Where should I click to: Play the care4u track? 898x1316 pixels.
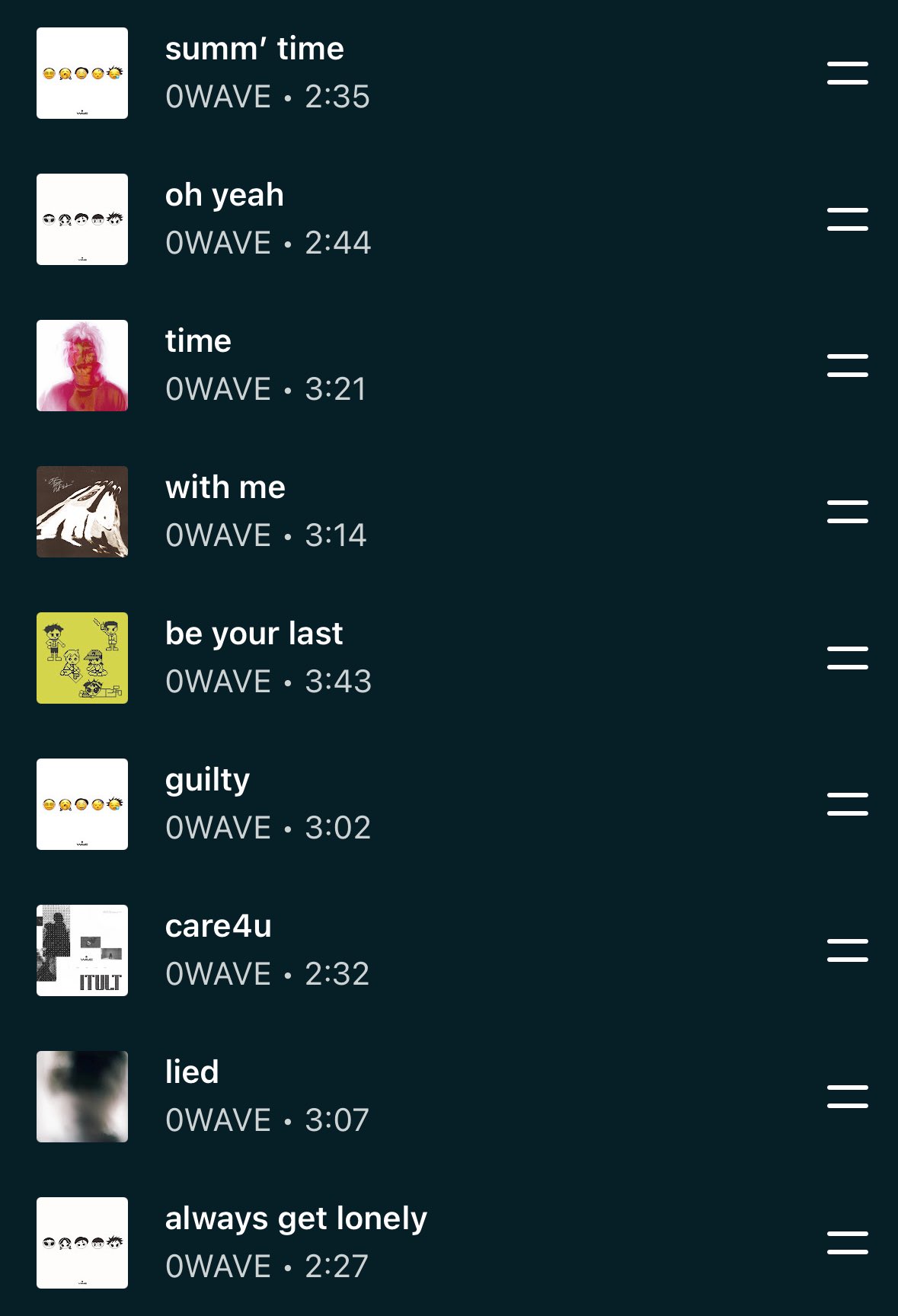click(x=219, y=928)
